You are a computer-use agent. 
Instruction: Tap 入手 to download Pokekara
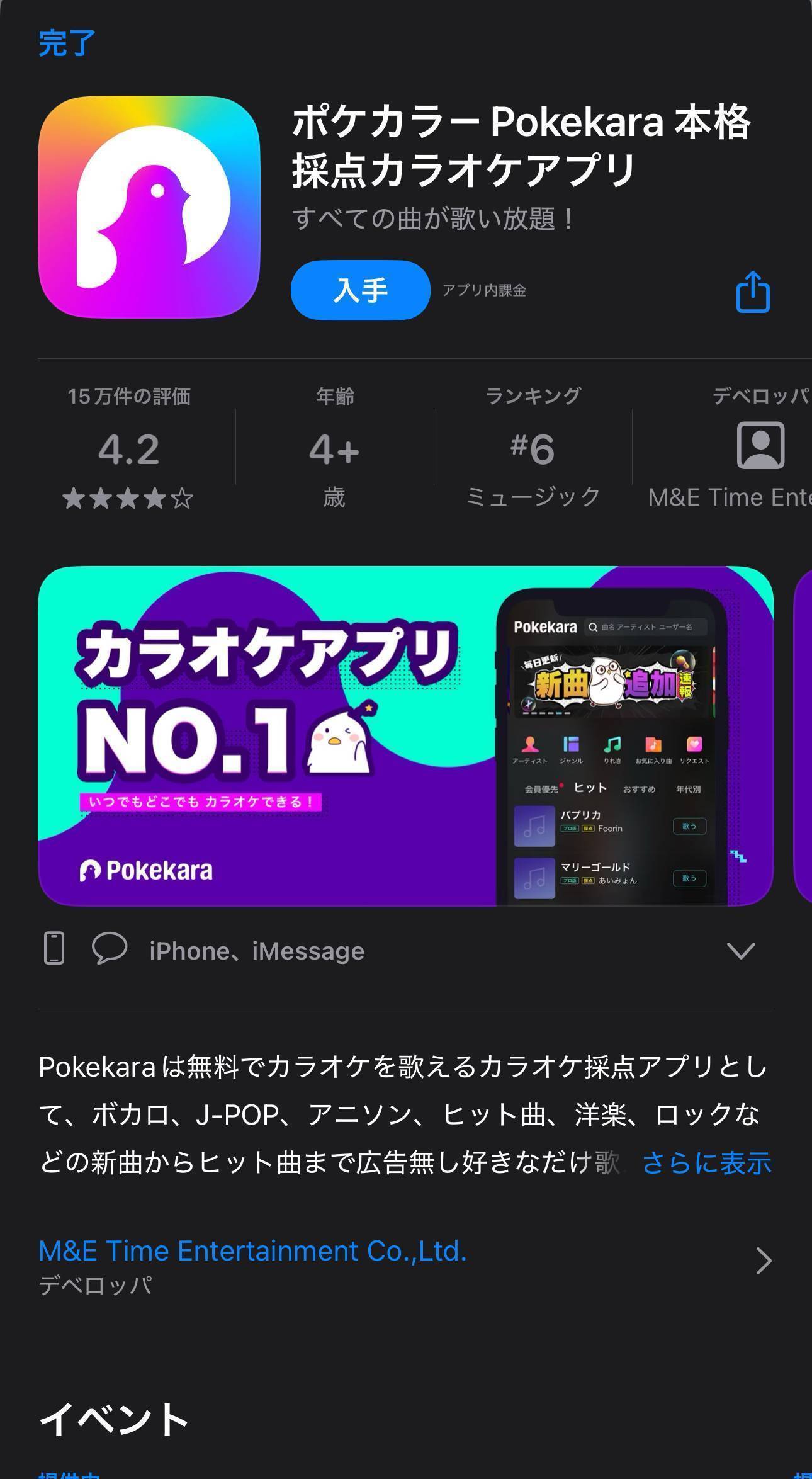[360, 290]
